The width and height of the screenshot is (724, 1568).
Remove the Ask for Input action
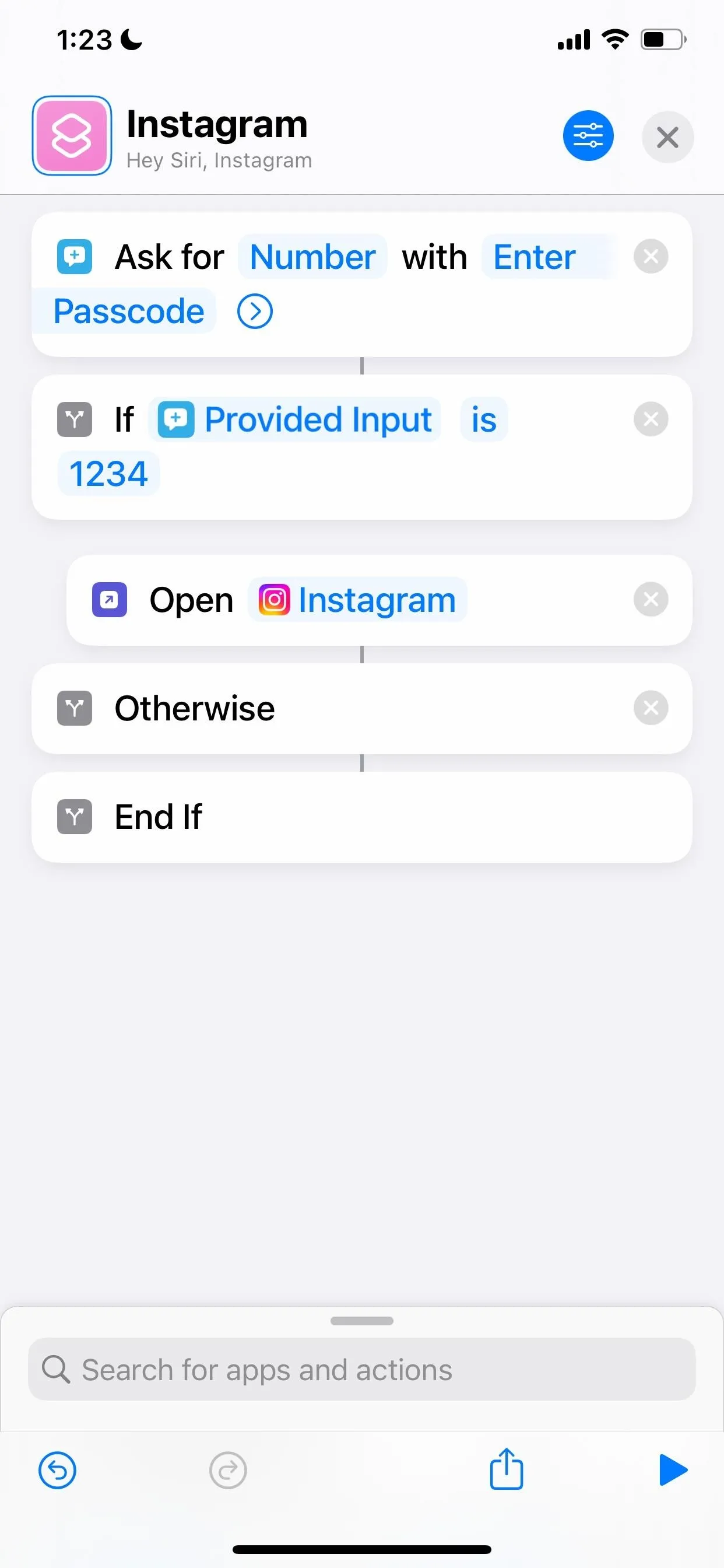651,256
